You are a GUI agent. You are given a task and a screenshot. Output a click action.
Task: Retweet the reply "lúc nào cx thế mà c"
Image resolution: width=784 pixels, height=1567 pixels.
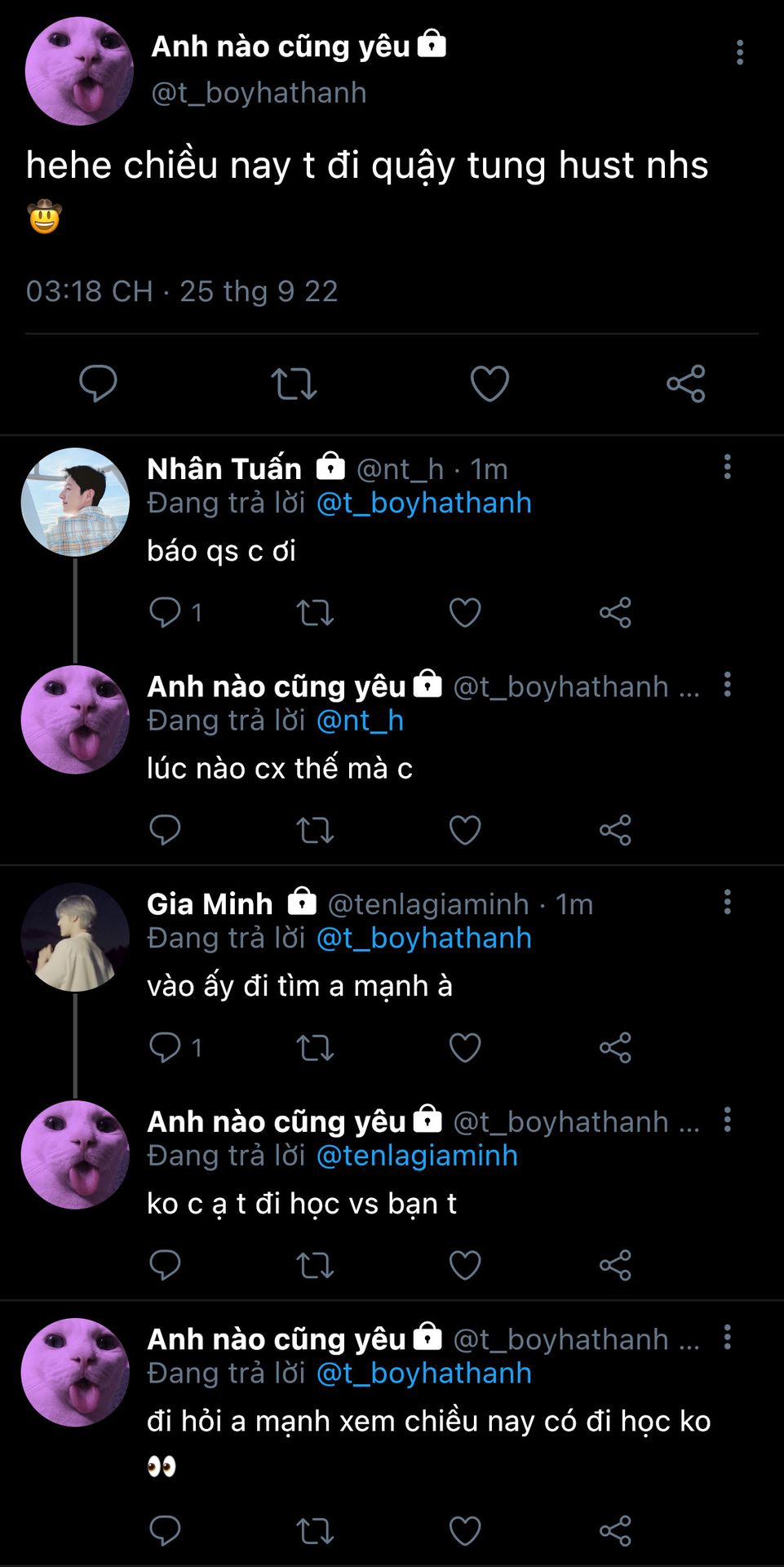point(315,830)
